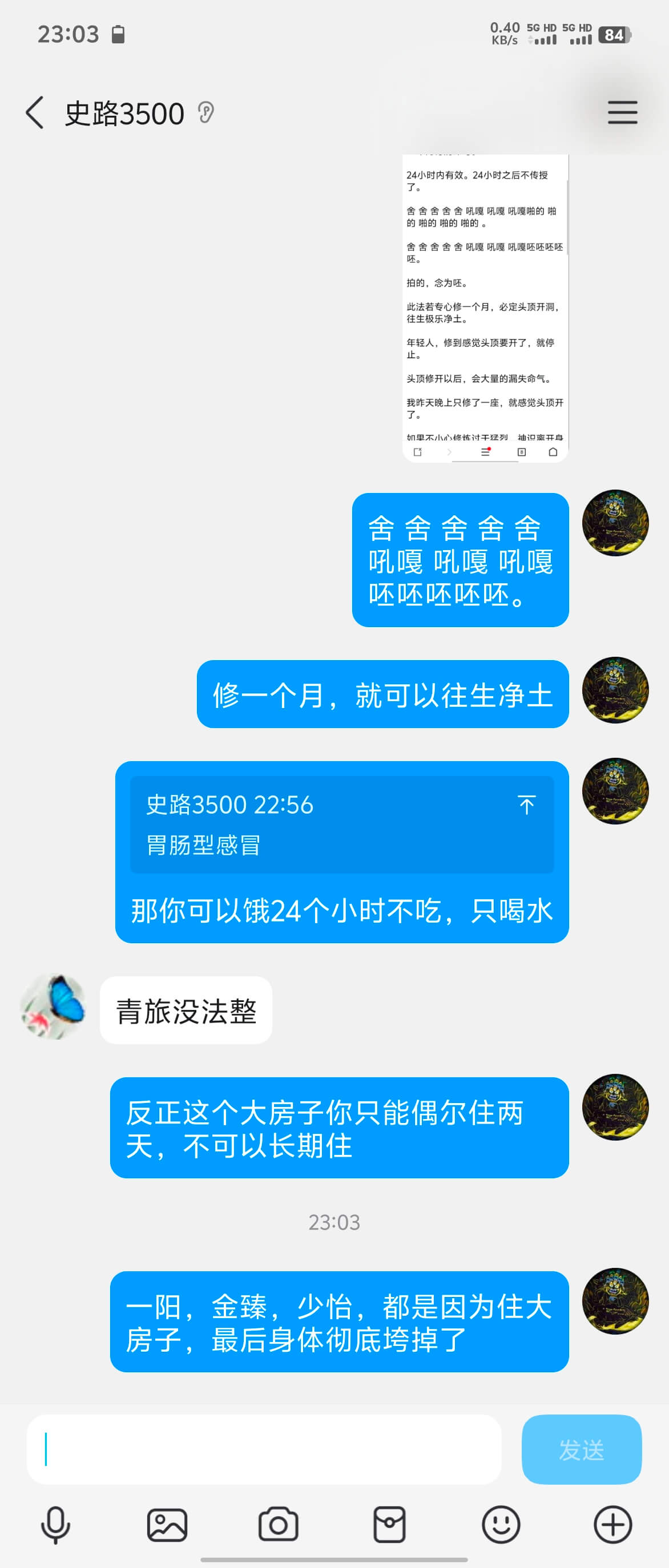Open the shared screenshot image in chat
This screenshot has height=1568, width=669.
coord(485,308)
